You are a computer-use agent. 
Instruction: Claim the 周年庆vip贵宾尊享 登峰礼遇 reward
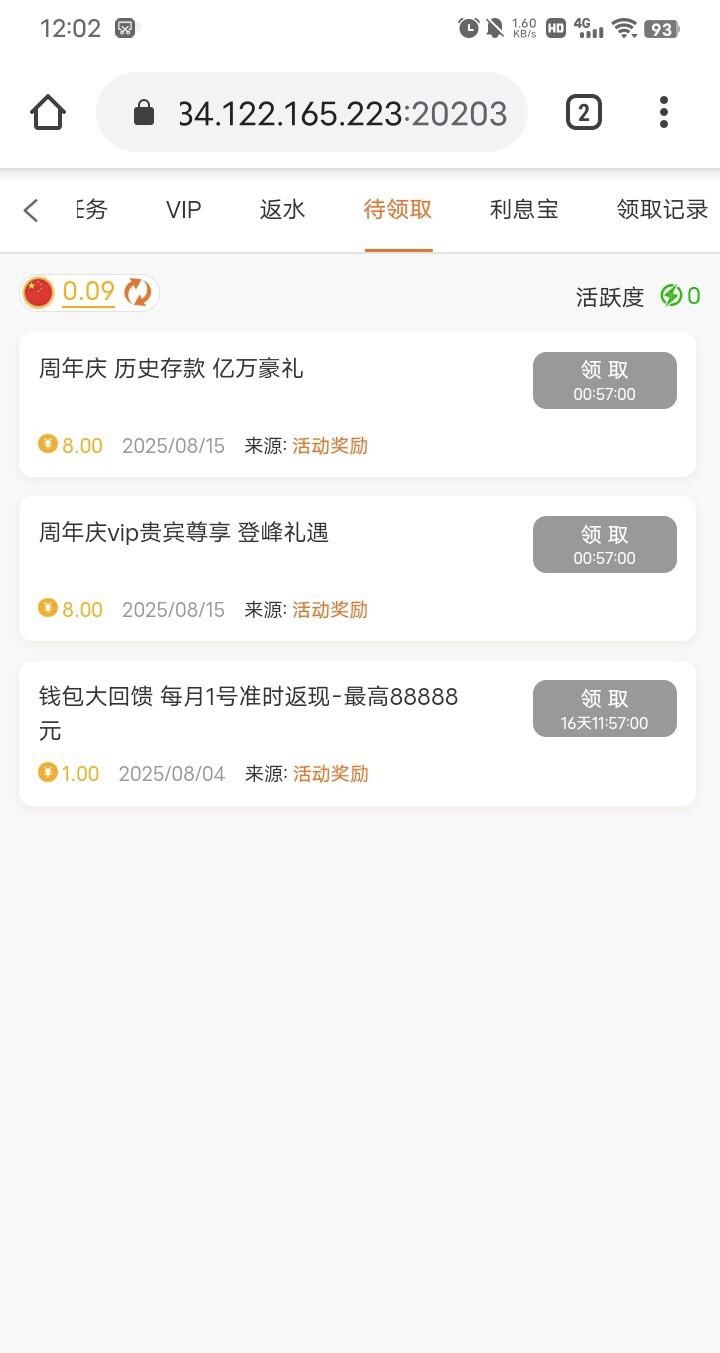coord(605,544)
